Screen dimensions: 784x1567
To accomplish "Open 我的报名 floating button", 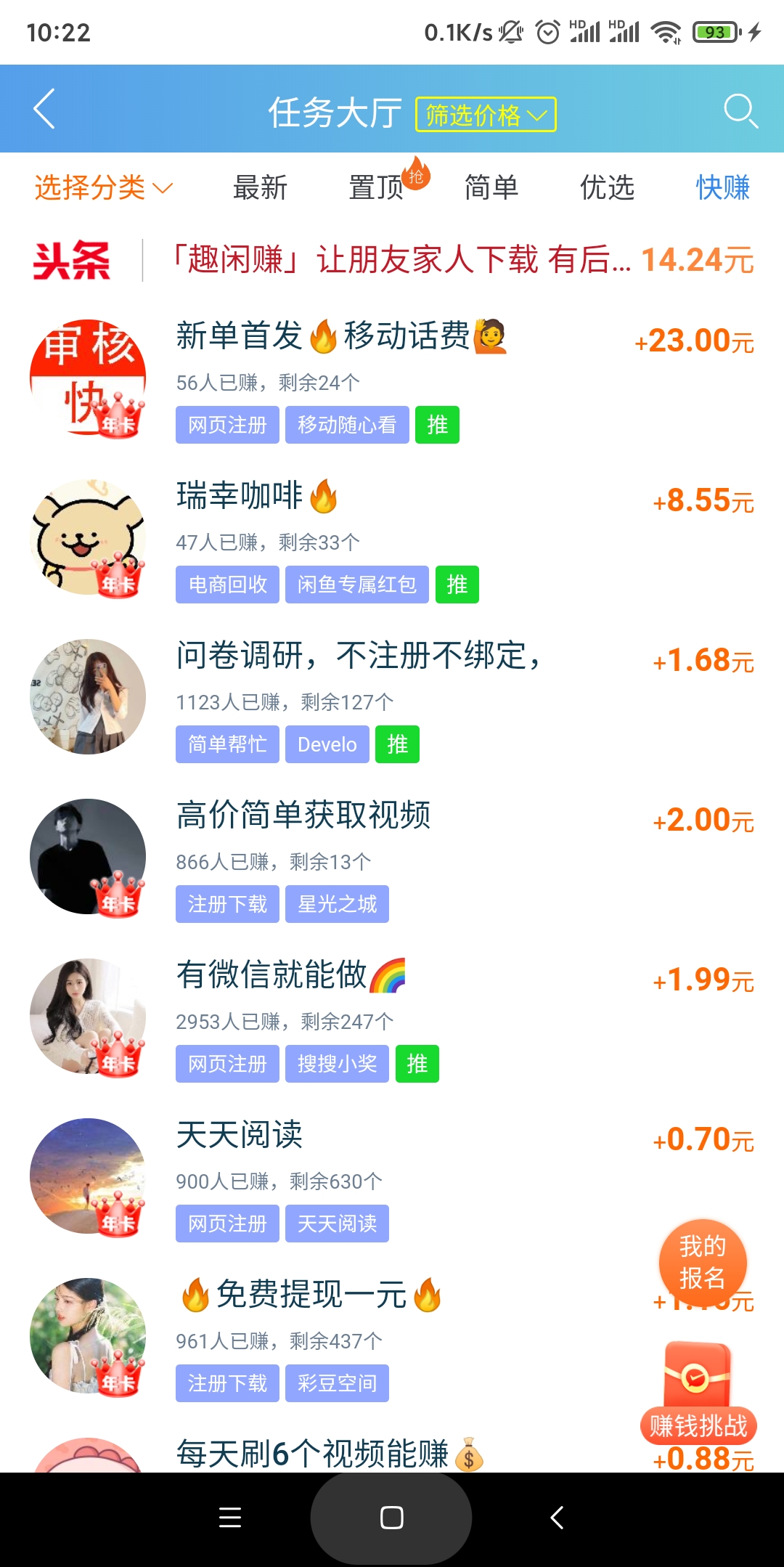I will point(702,1262).
